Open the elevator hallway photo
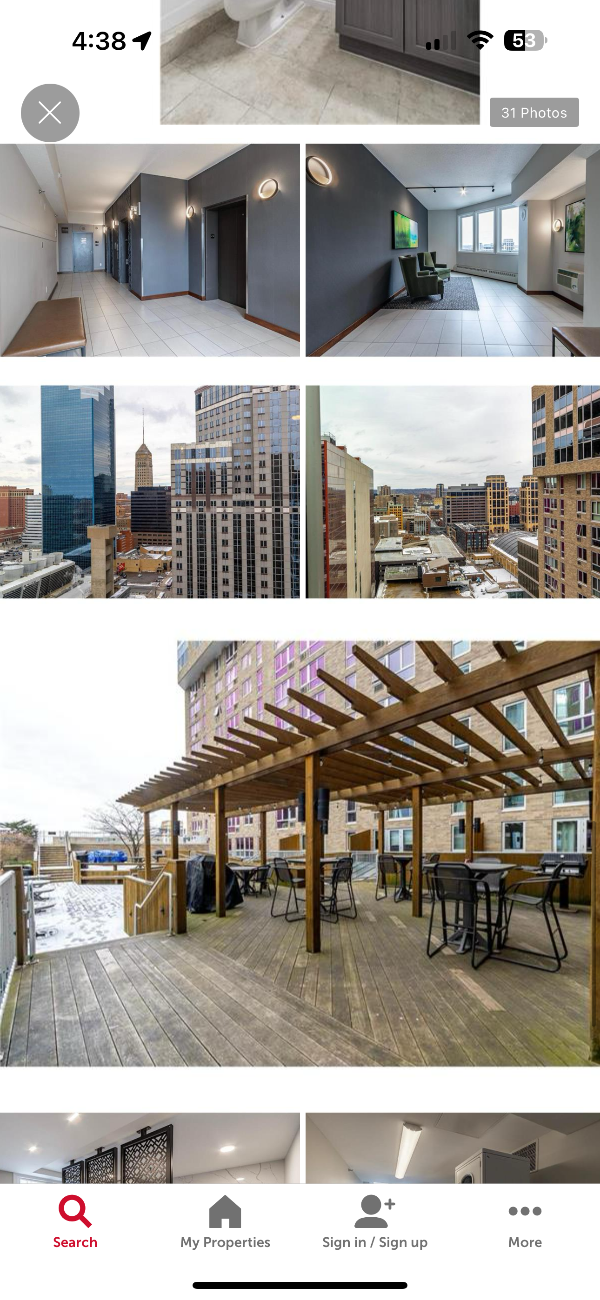 point(150,250)
